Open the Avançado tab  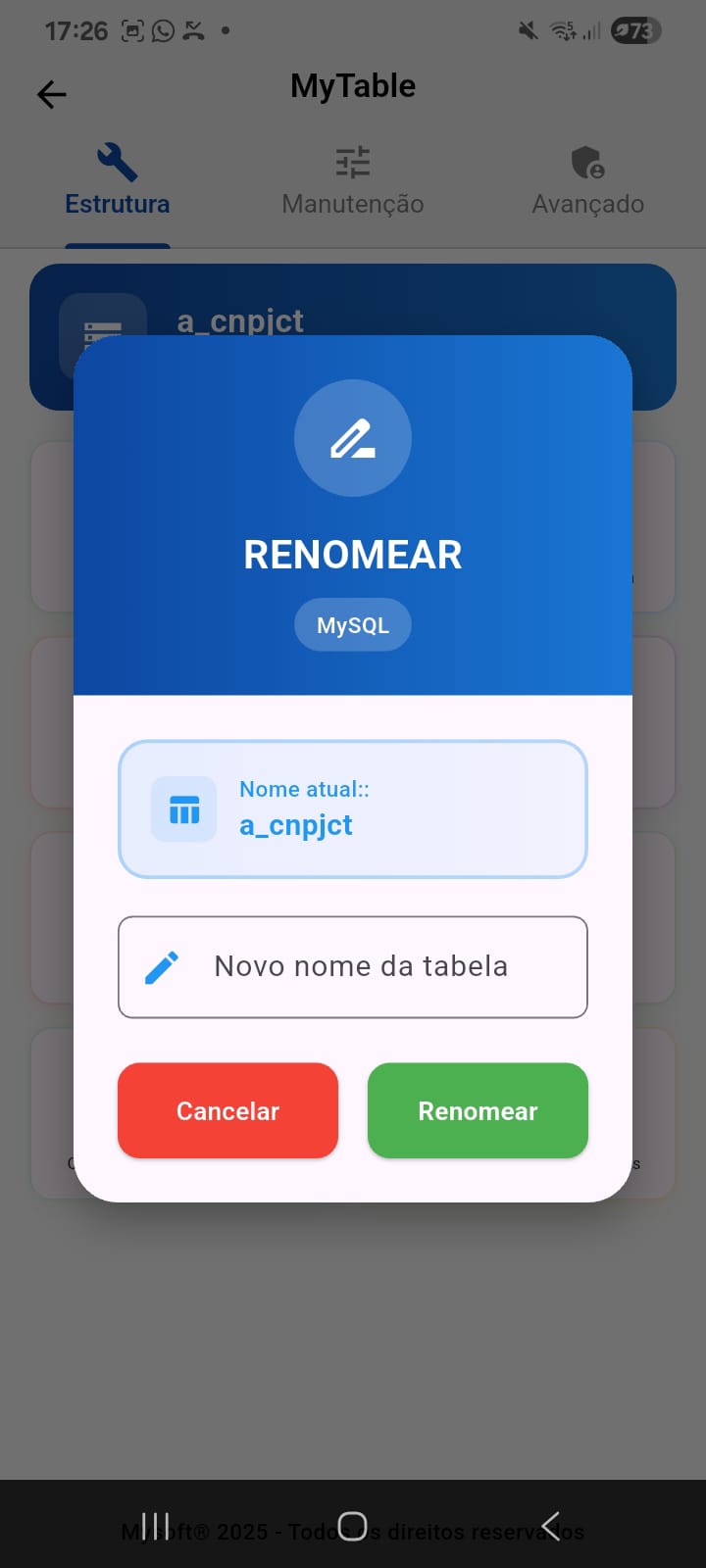click(587, 204)
